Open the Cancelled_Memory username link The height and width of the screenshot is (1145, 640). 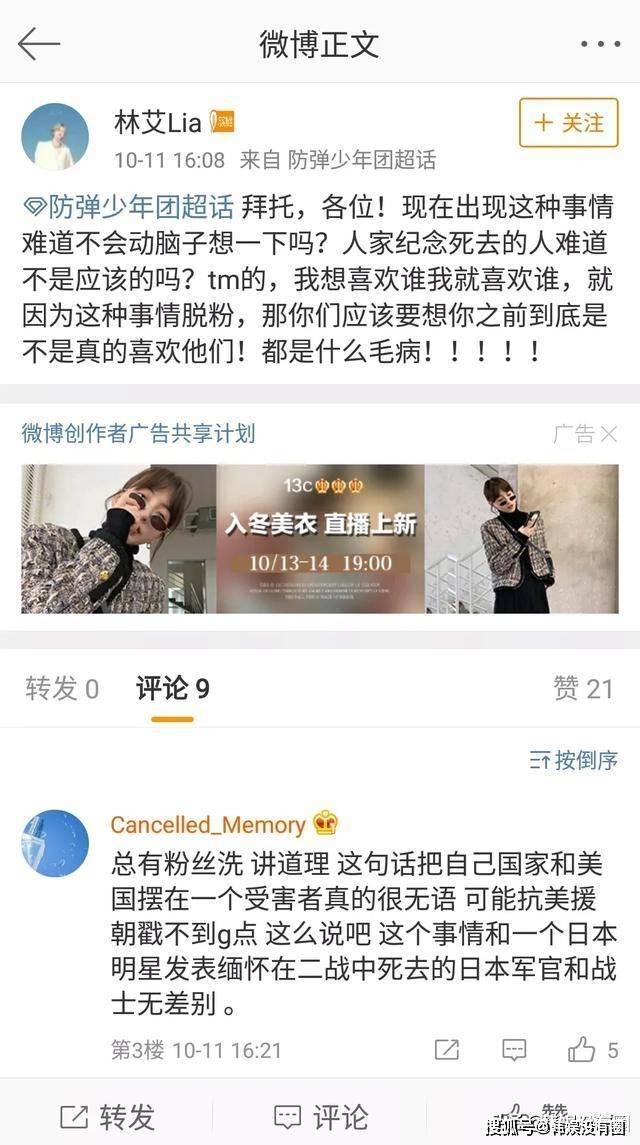click(x=207, y=825)
